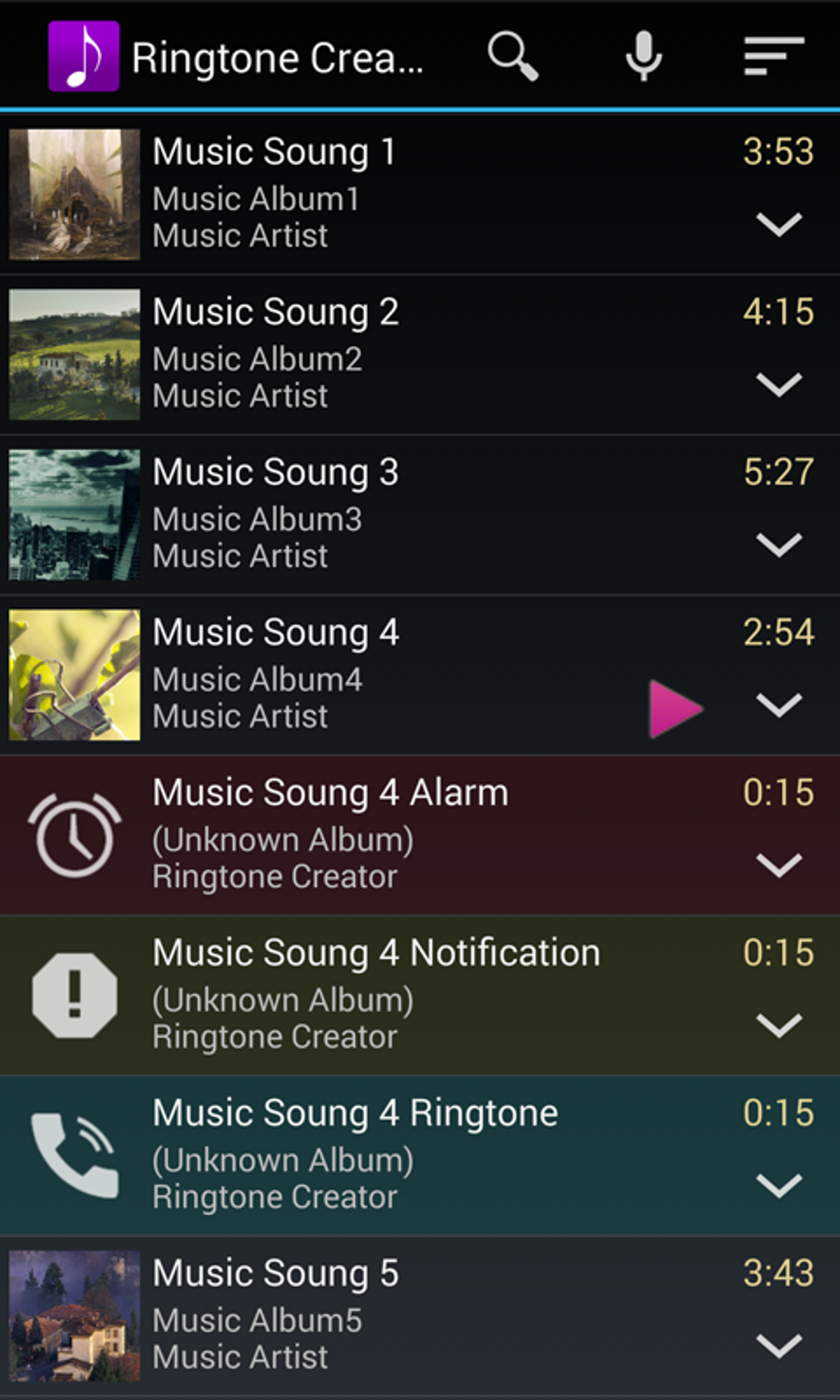Open Music Soung 3 track
This screenshot has width=840, height=1400.
point(371,514)
